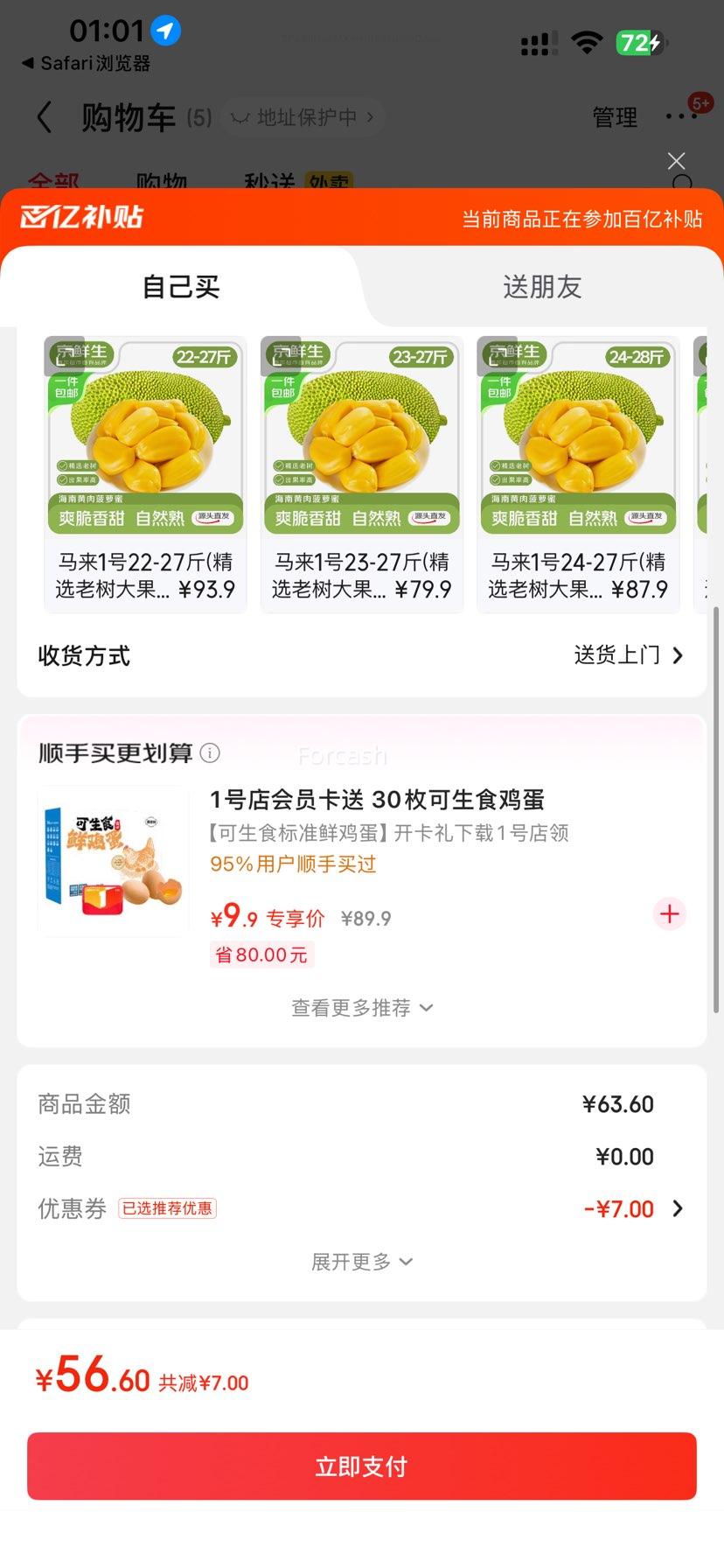Expand 查看更多推荐
This screenshot has width=724, height=1568.
click(361, 1008)
